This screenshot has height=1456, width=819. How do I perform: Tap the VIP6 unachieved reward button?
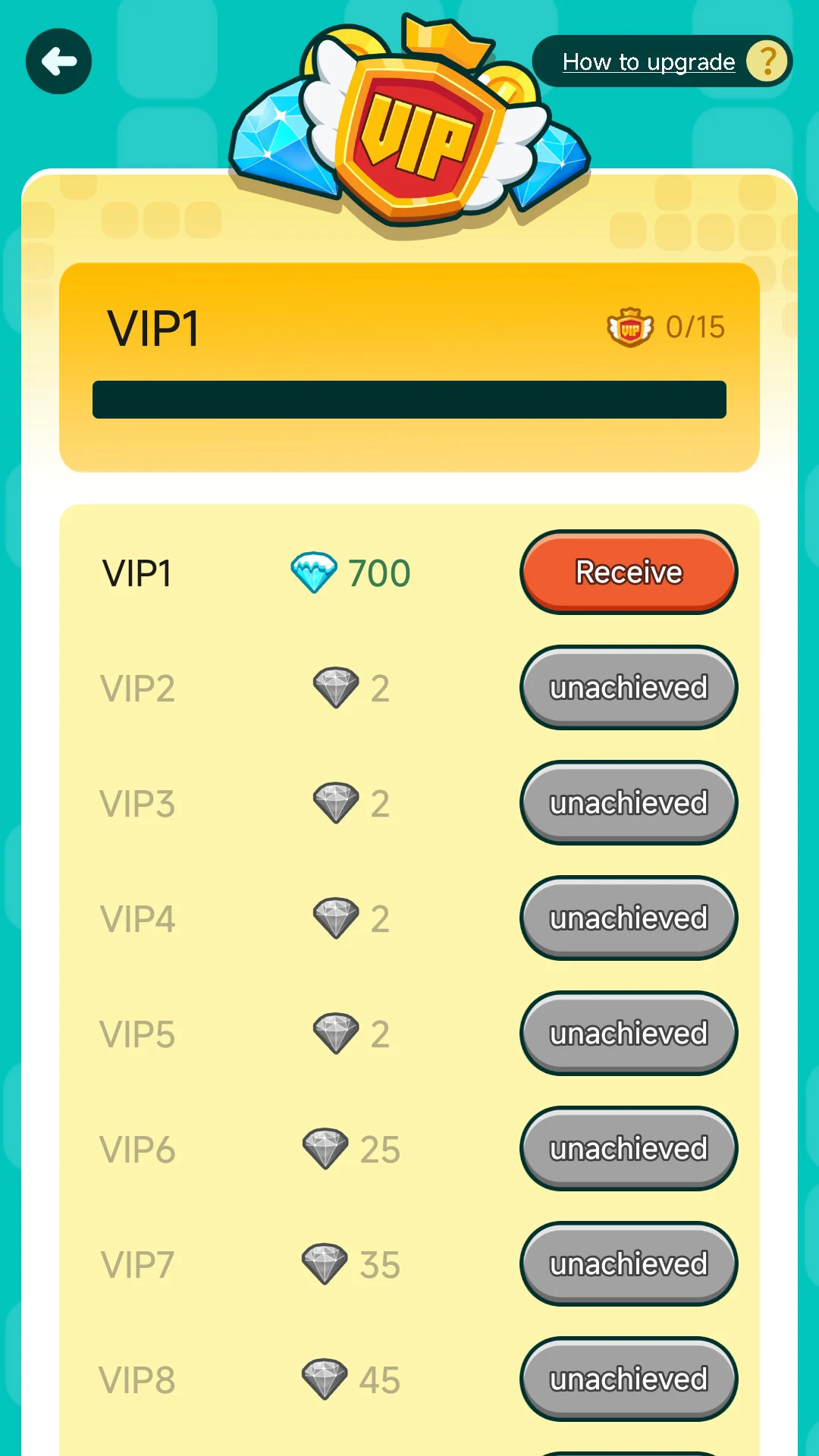(x=628, y=1148)
